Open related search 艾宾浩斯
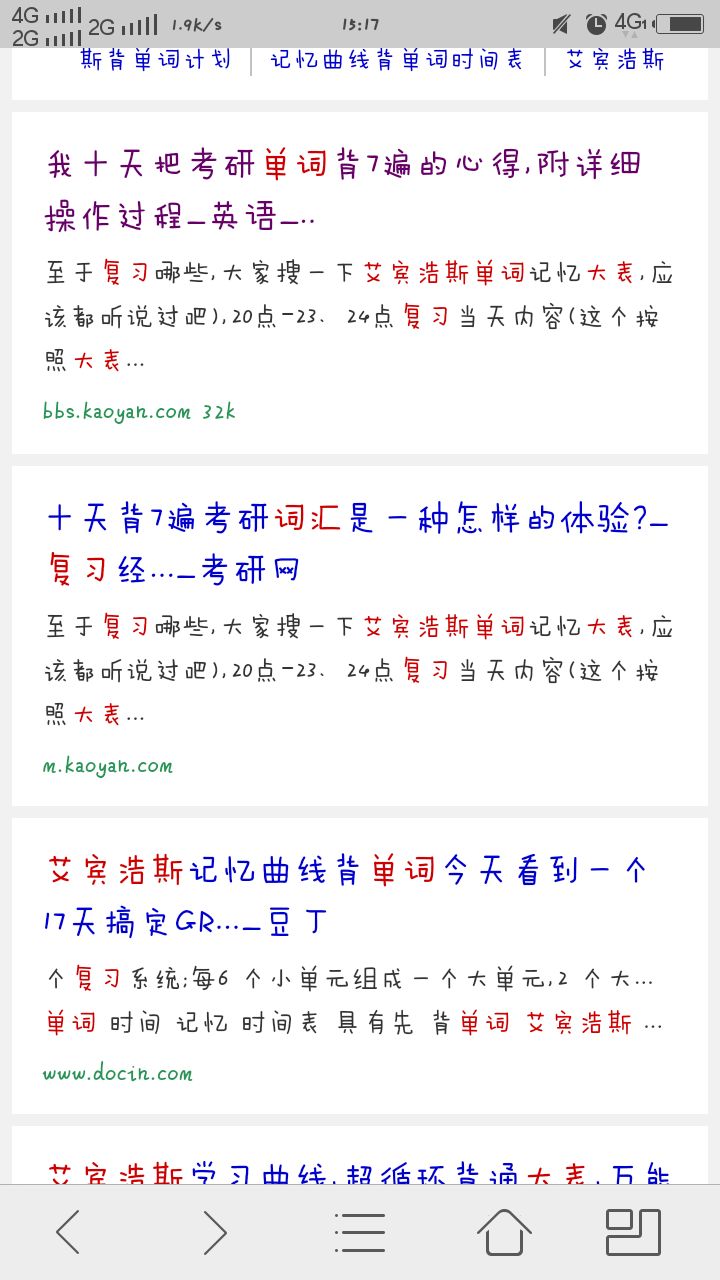This screenshot has height=1280, width=720. click(615, 60)
